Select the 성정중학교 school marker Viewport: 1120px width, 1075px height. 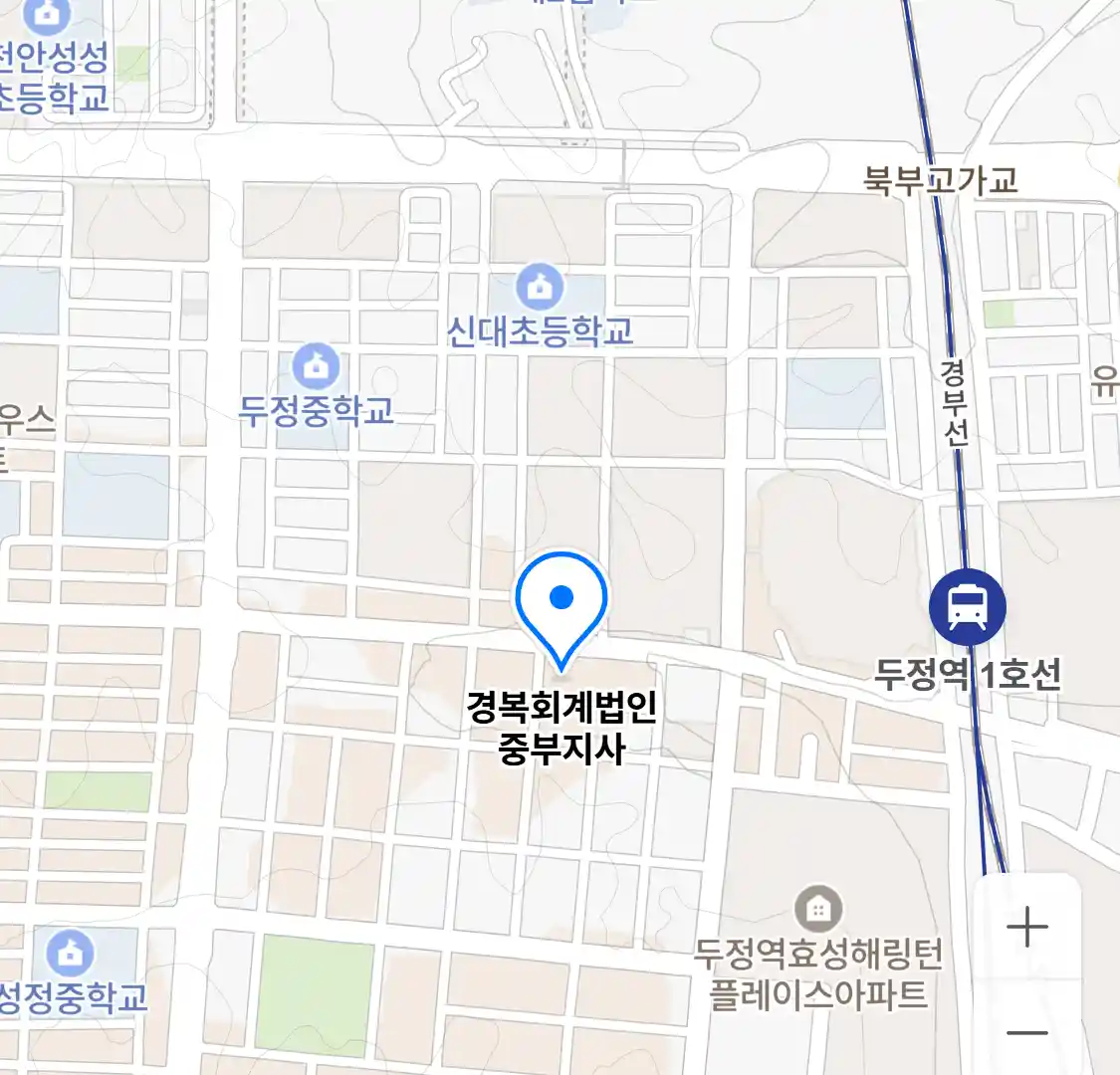70,953
